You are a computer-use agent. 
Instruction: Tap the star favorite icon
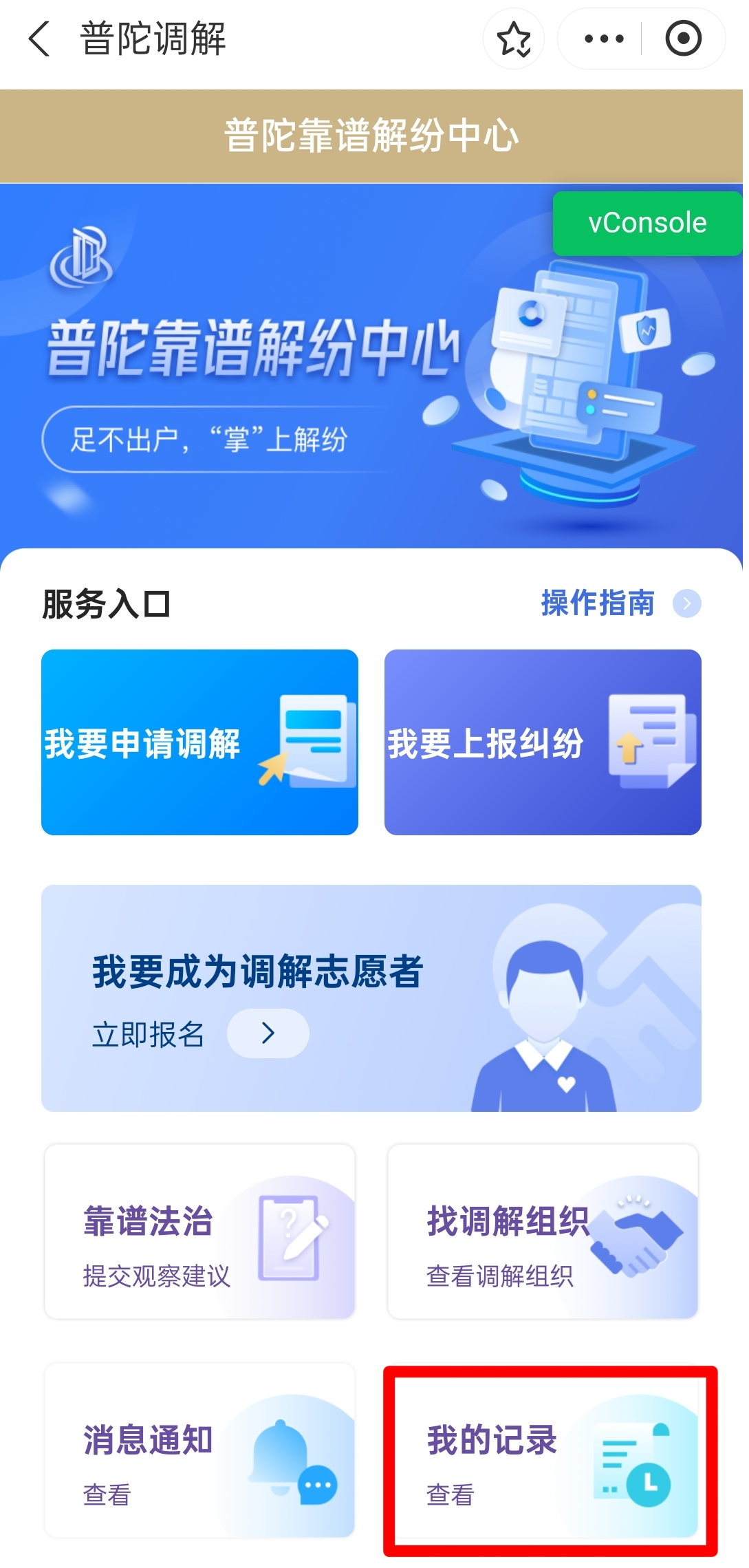point(514,39)
